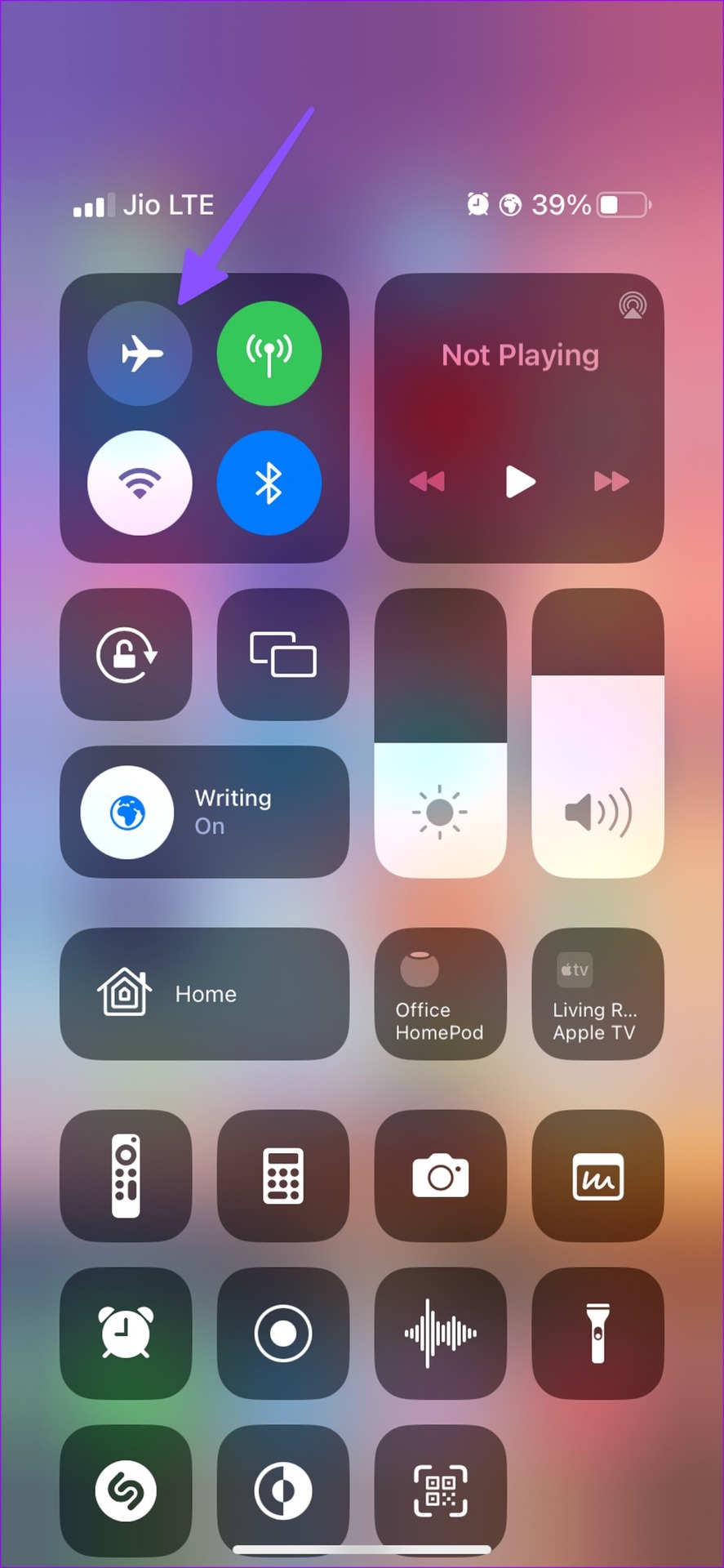
Task: Start screen recording
Action: pyautogui.click(x=282, y=1333)
